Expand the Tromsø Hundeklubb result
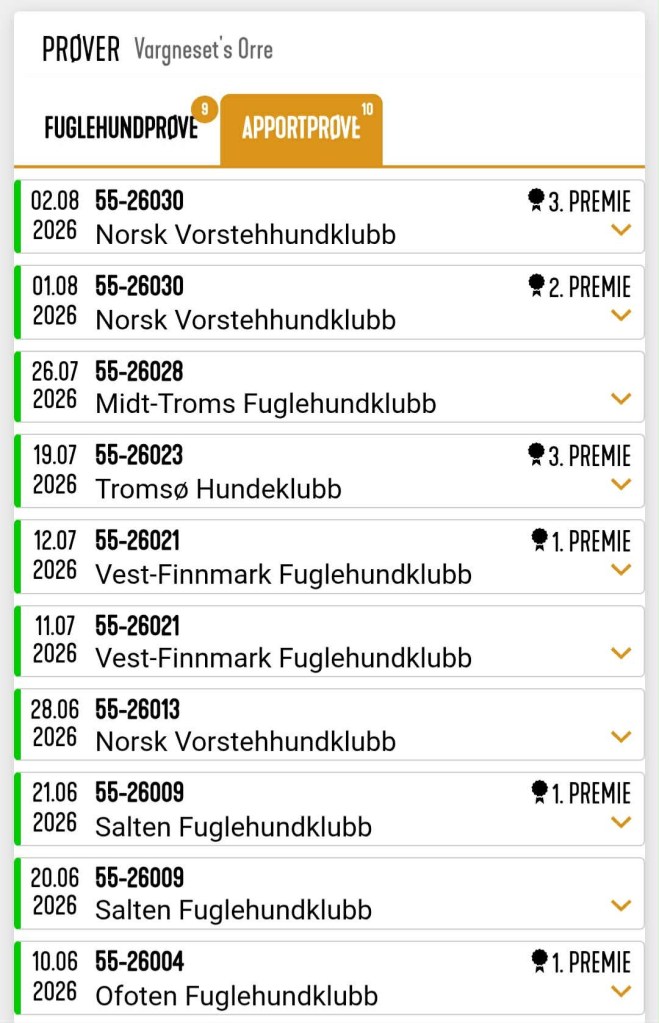 (330, 471)
